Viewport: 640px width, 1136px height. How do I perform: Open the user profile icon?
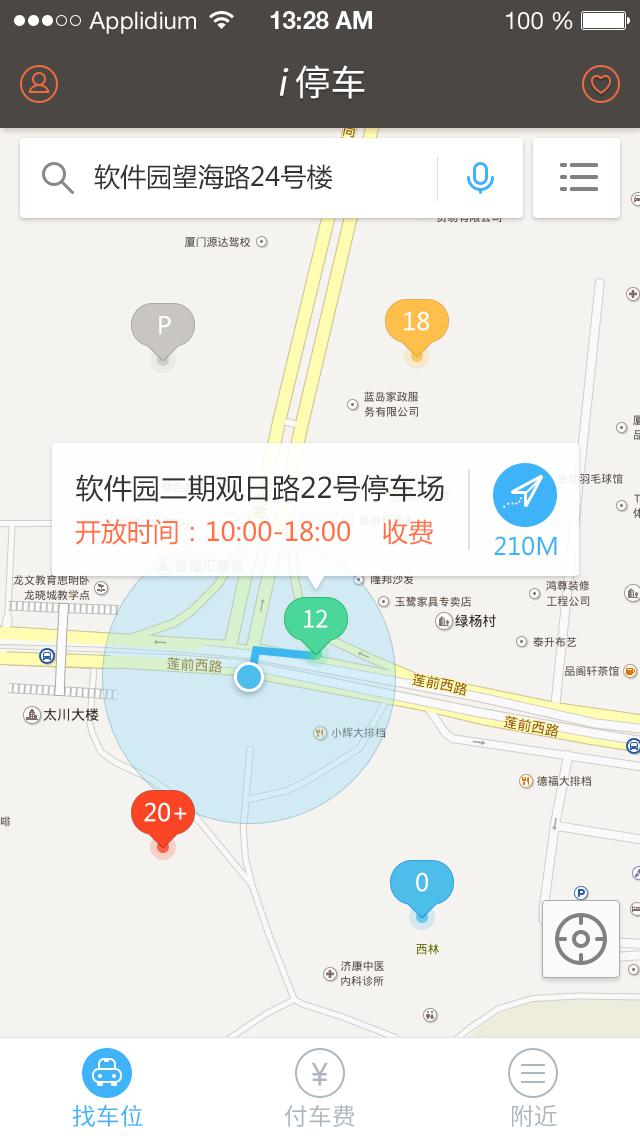click(x=39, y=83)
